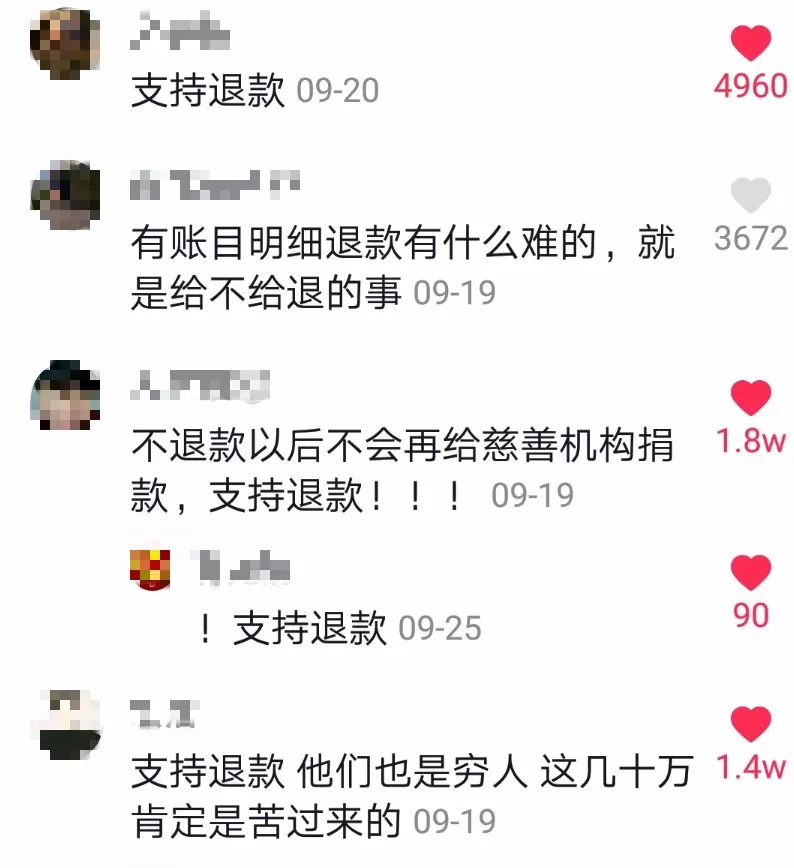The image size is (794, 868).
Task: Like the 支持退款 comment with 4960 likes
Action: (x=750, y=43)
